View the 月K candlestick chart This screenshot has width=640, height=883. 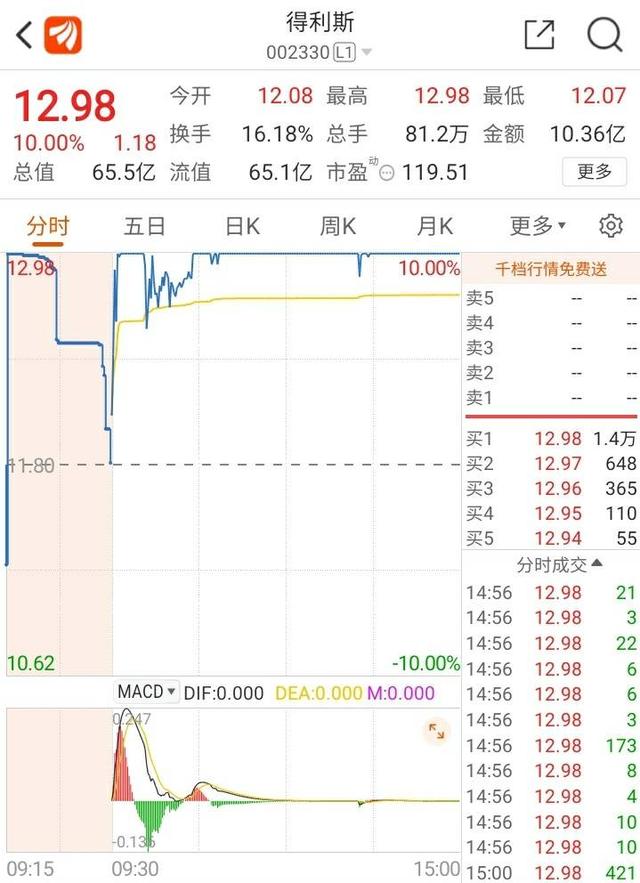(435, 226)
